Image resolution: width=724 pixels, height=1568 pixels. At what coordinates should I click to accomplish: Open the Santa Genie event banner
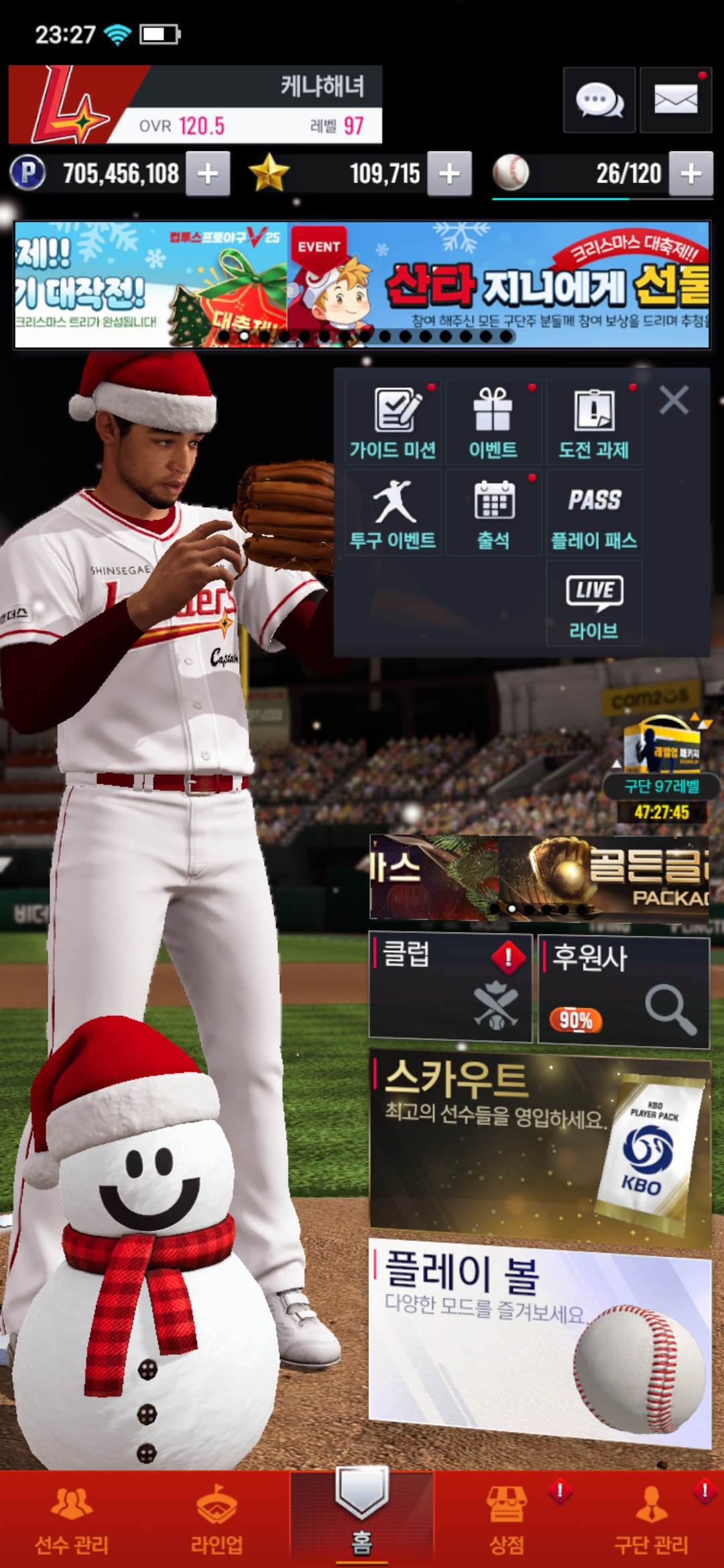click(x=497, y=285)
